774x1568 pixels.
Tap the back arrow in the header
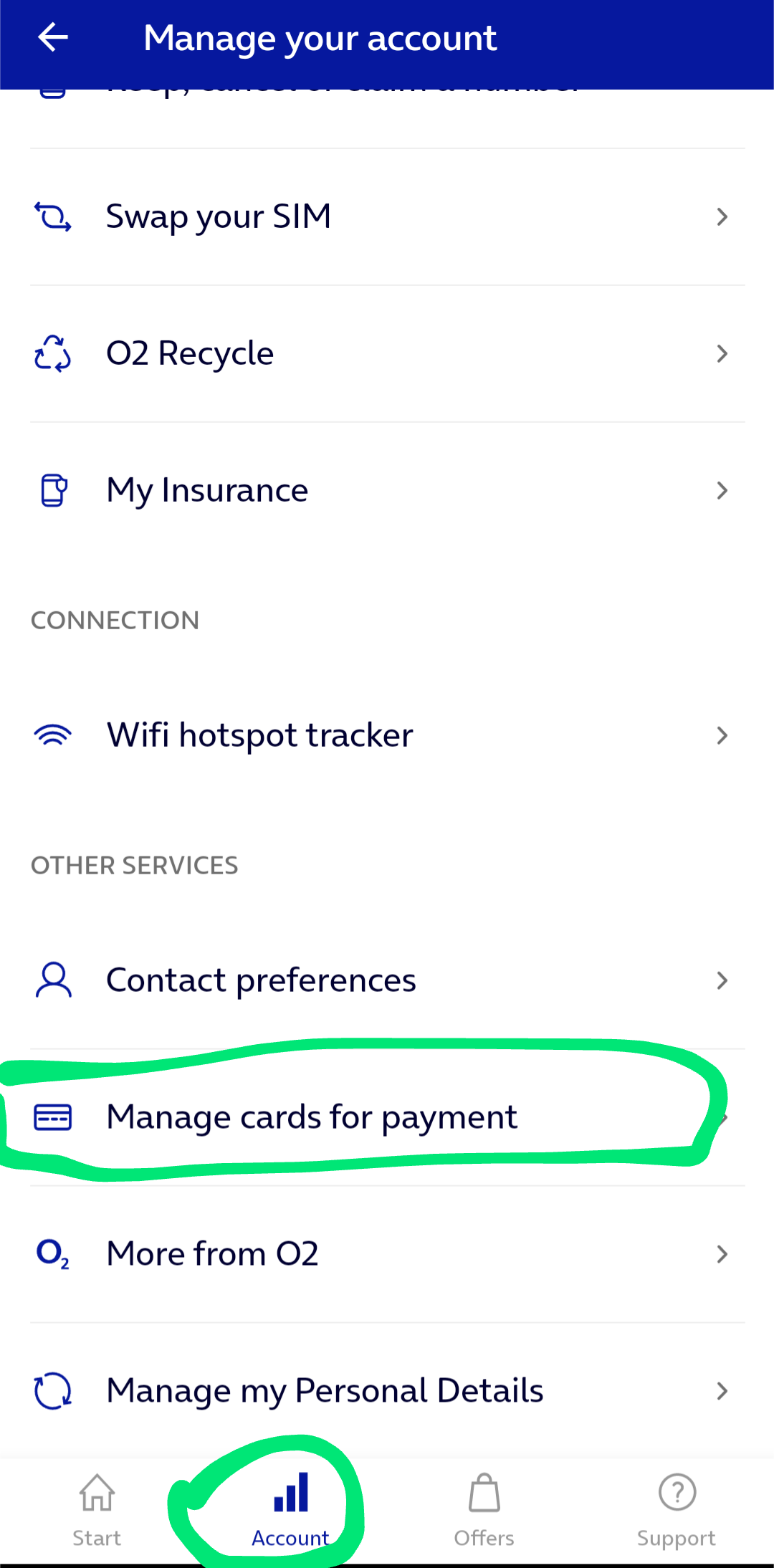tap(52, 38)
